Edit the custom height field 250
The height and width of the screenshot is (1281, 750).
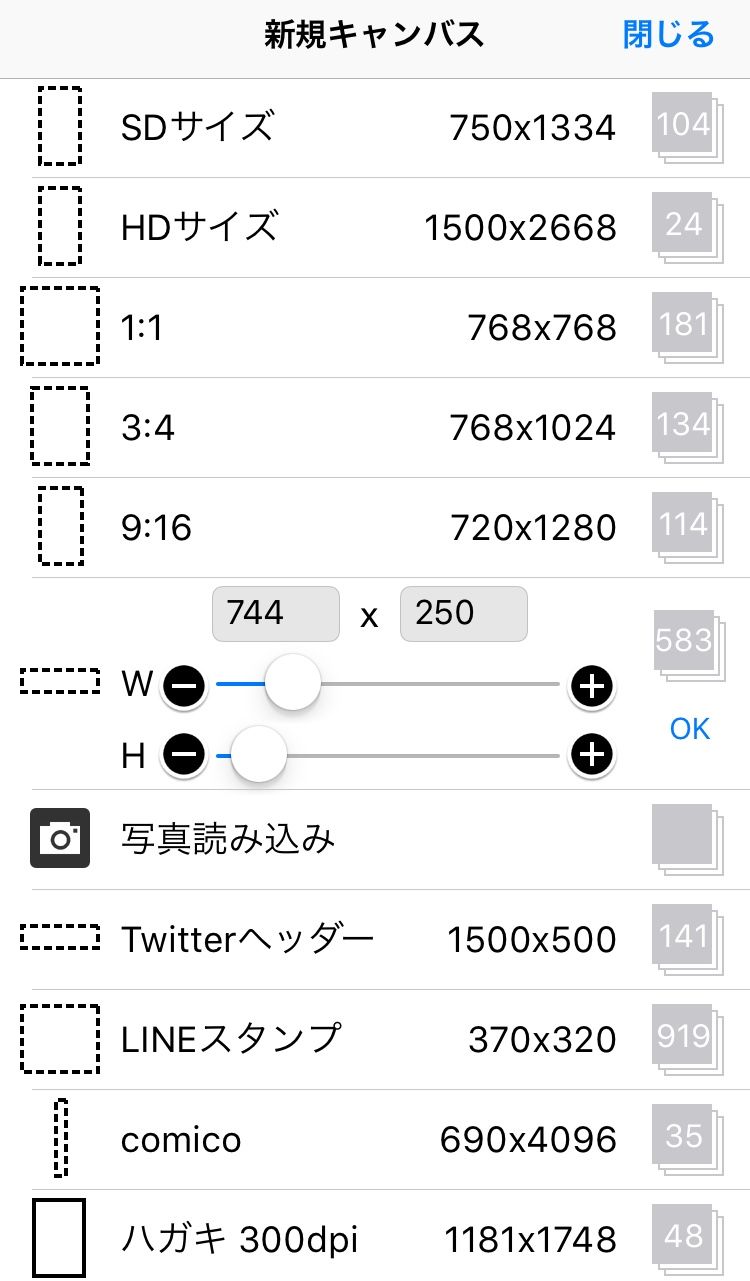click(463, 613)
